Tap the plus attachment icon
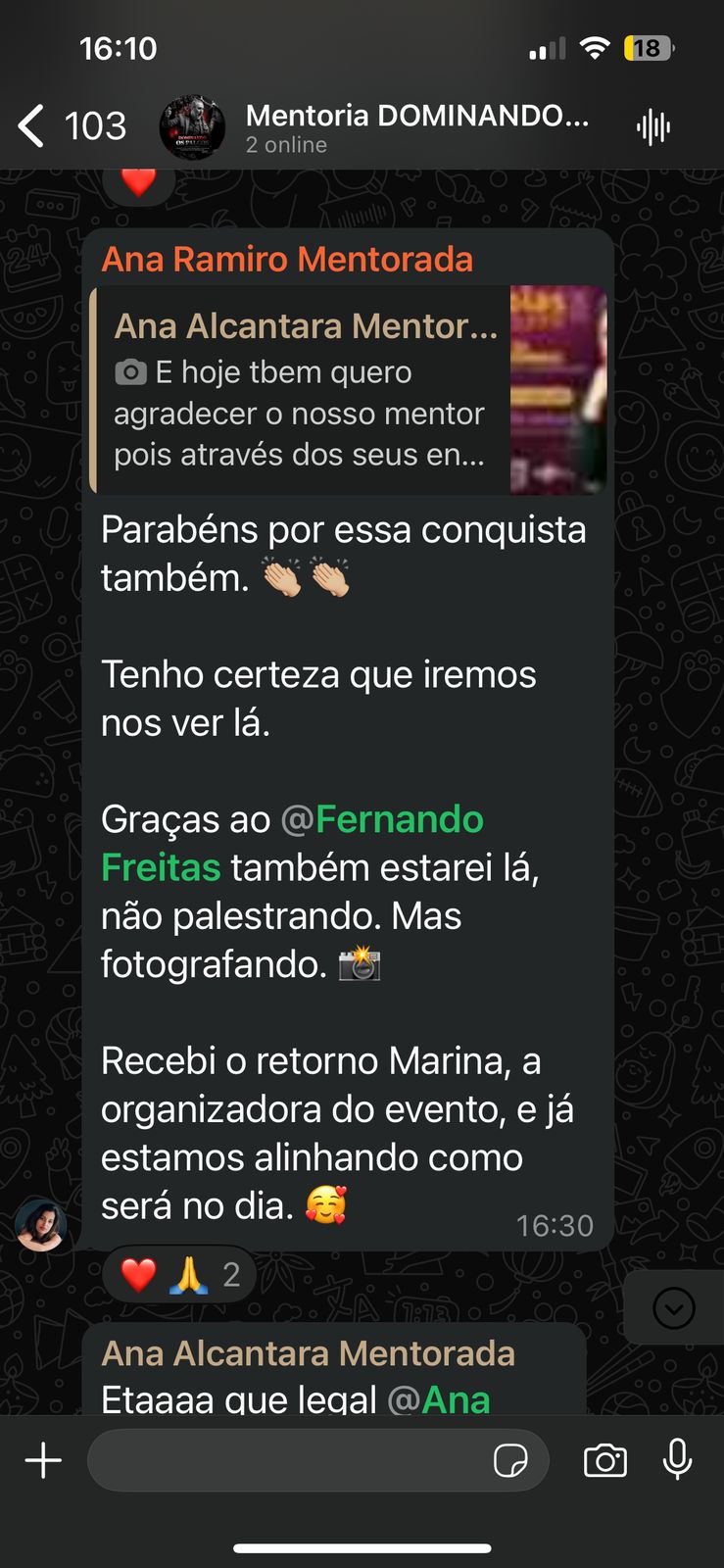 [x=41, y=1459]
